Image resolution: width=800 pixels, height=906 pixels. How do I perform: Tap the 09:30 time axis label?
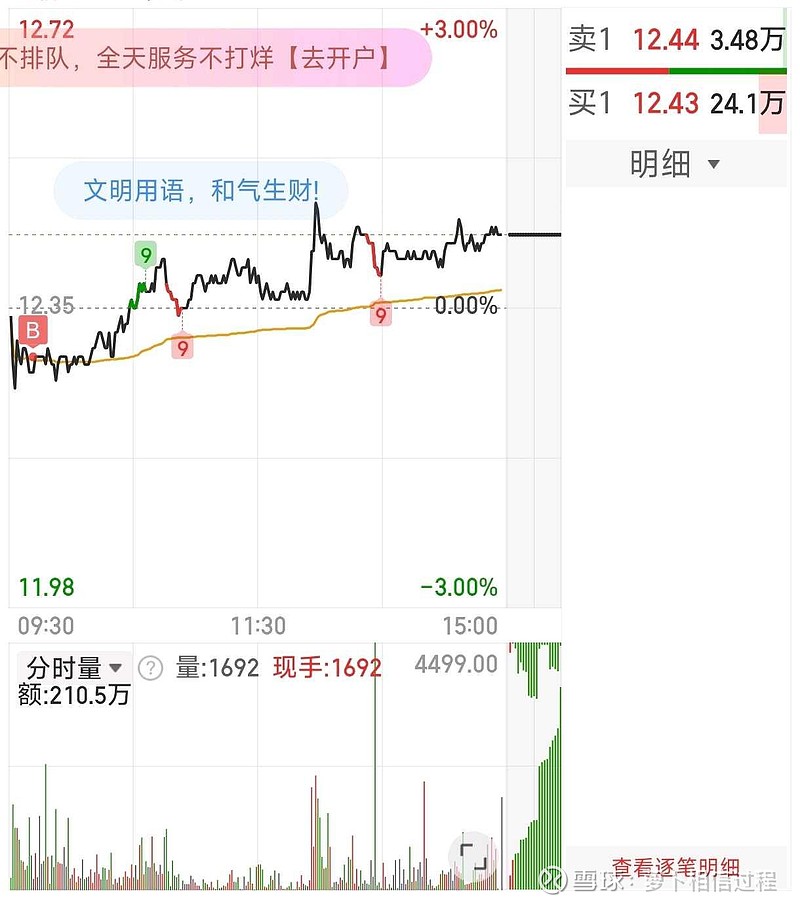[x=43, y=625]
